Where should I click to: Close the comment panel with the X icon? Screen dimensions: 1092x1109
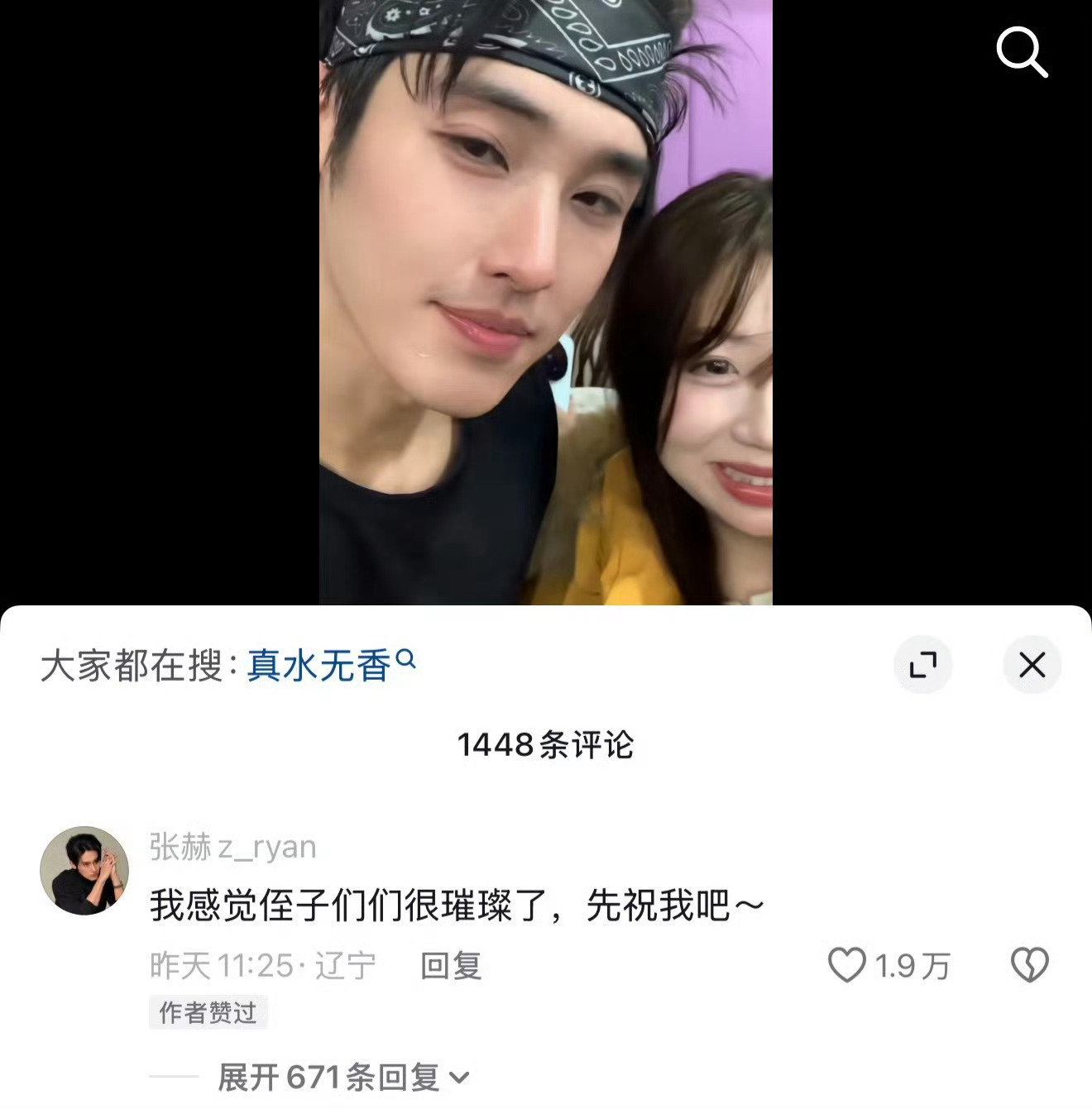(1031, 664)
